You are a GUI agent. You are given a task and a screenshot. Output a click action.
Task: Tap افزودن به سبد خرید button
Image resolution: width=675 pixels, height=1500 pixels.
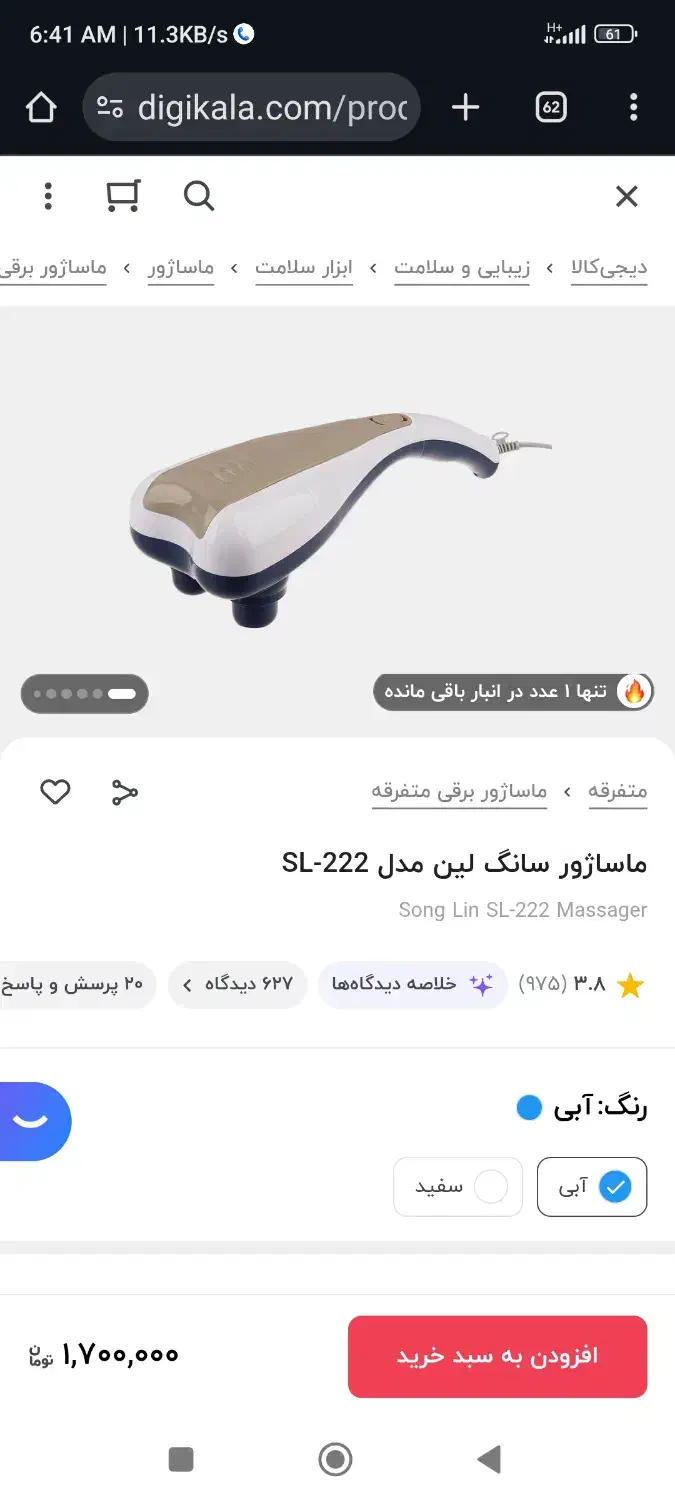pyautogui.click(x=497, y=1356)
